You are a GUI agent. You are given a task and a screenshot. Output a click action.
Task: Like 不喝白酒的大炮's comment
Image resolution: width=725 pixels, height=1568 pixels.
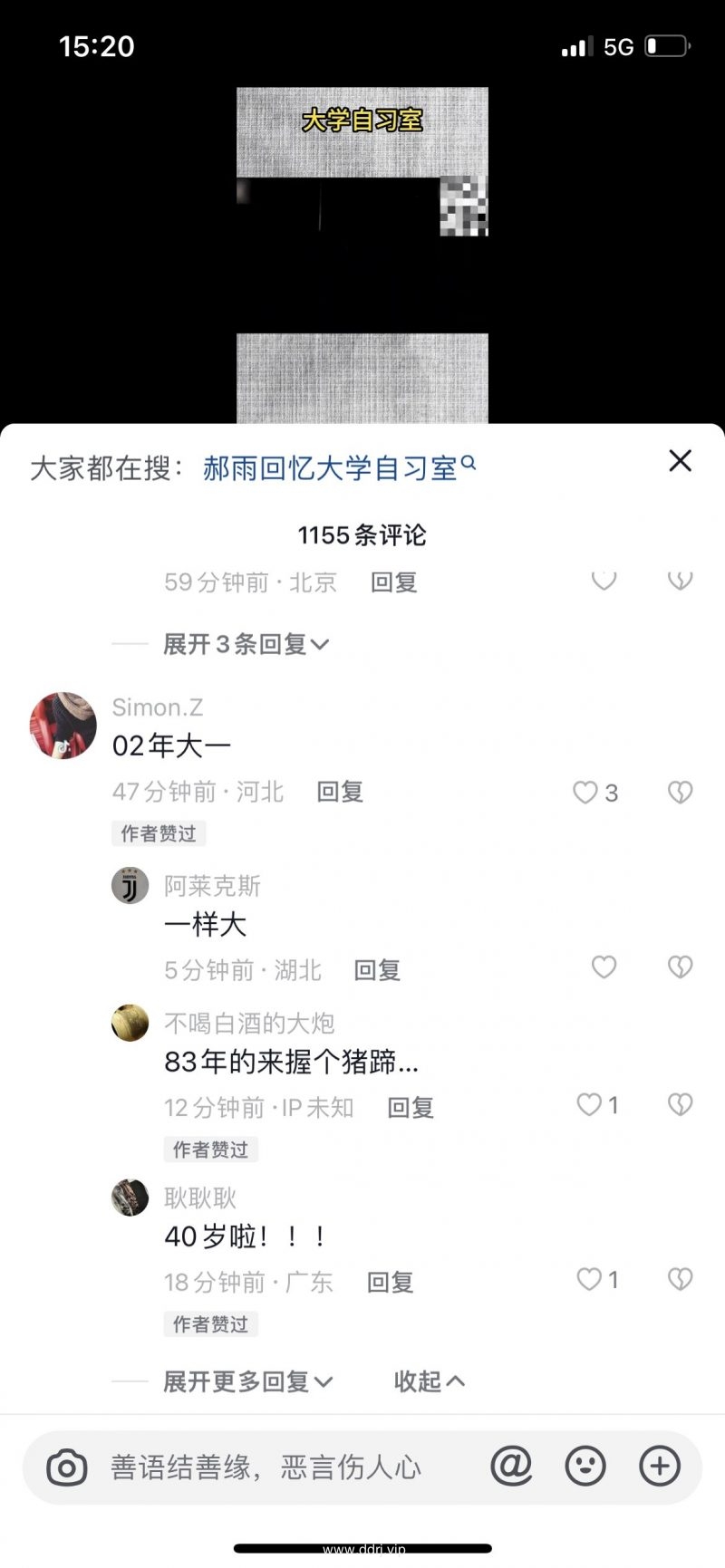tap(589, 1104)
